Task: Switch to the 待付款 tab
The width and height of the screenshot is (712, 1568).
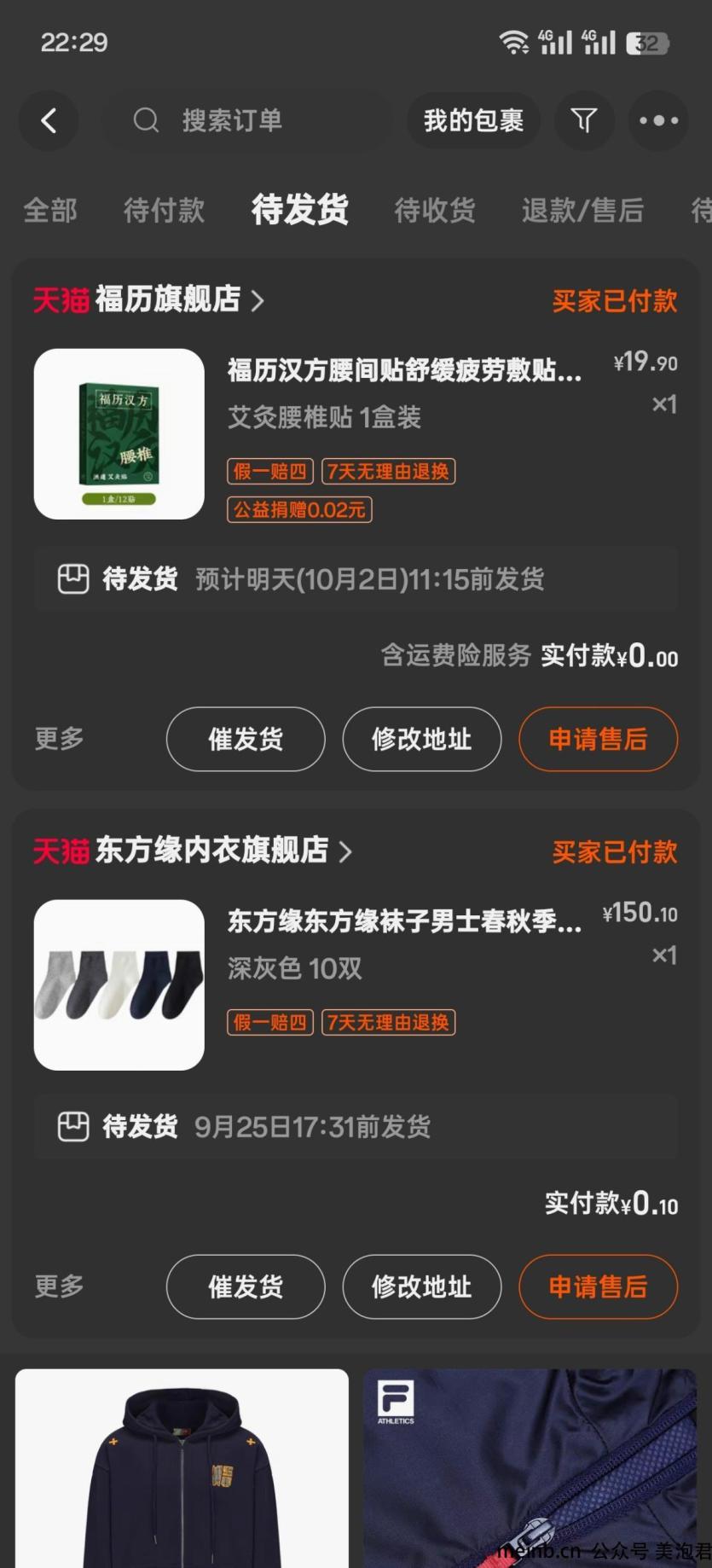Action: tap(164, 210)
